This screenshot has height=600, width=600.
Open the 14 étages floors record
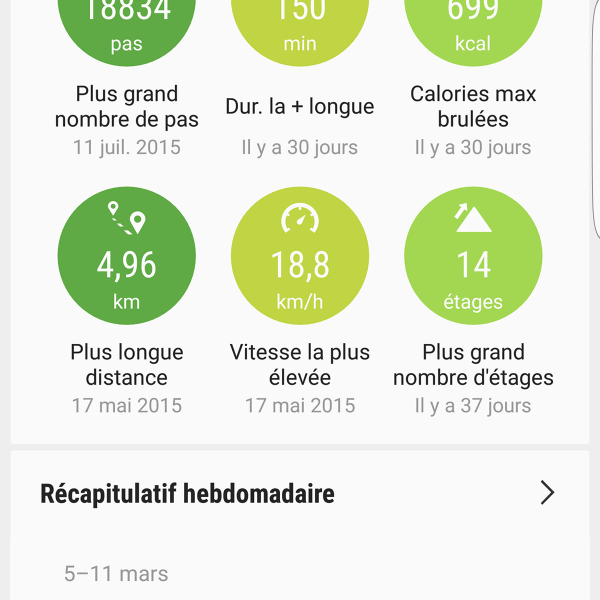pyautogui.click(x=473, y=256)
